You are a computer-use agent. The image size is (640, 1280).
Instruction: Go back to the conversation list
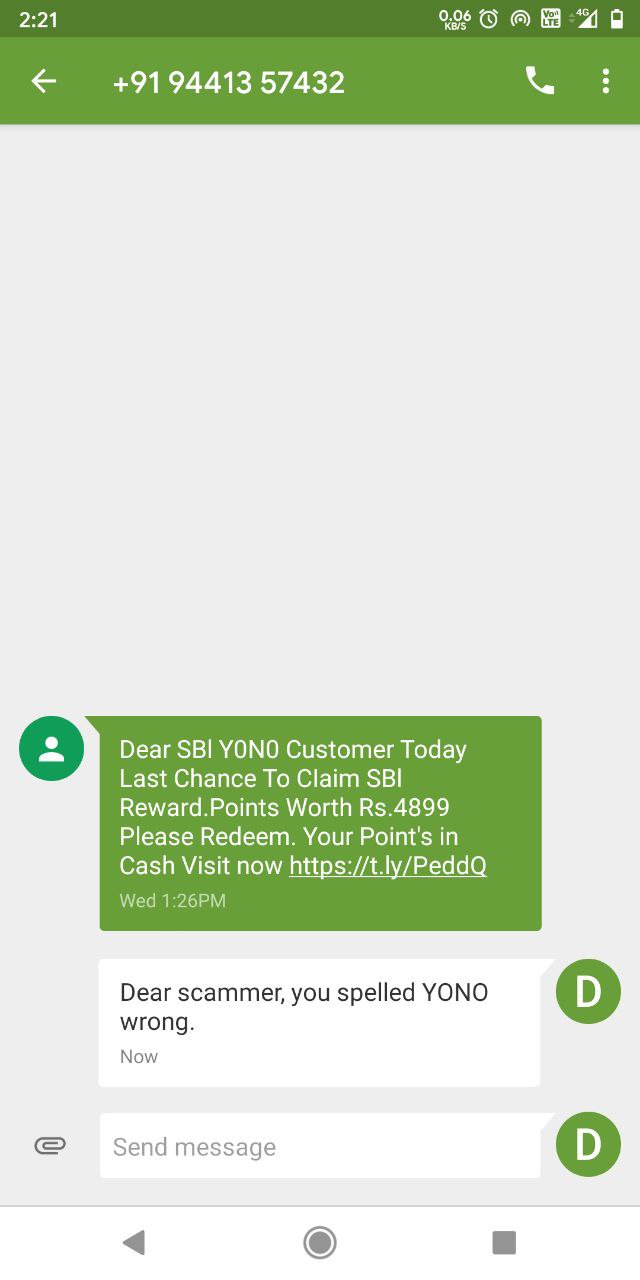click(44, 82)
